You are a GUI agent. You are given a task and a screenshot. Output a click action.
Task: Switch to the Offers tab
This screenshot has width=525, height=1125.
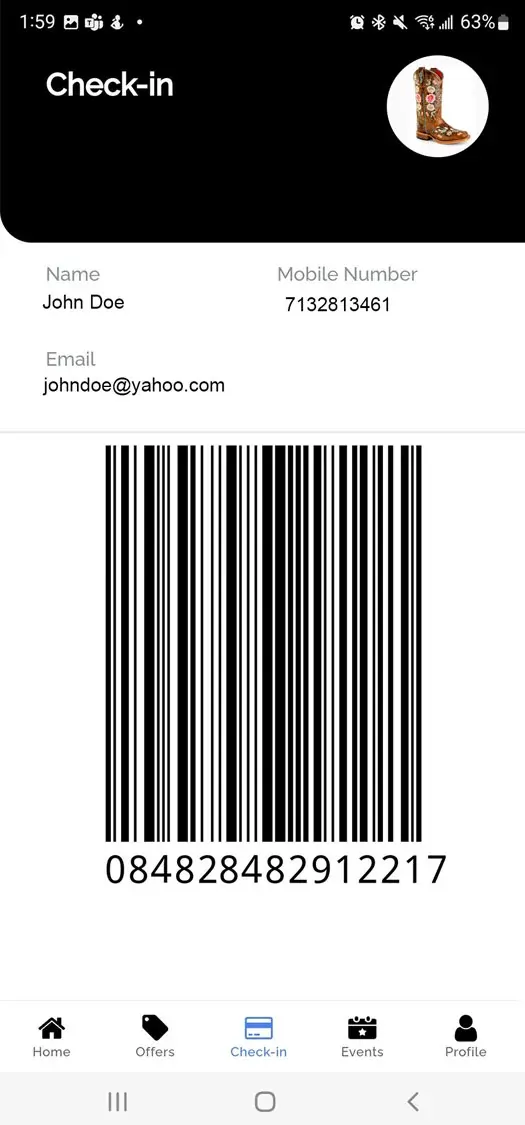point(155,1037)
